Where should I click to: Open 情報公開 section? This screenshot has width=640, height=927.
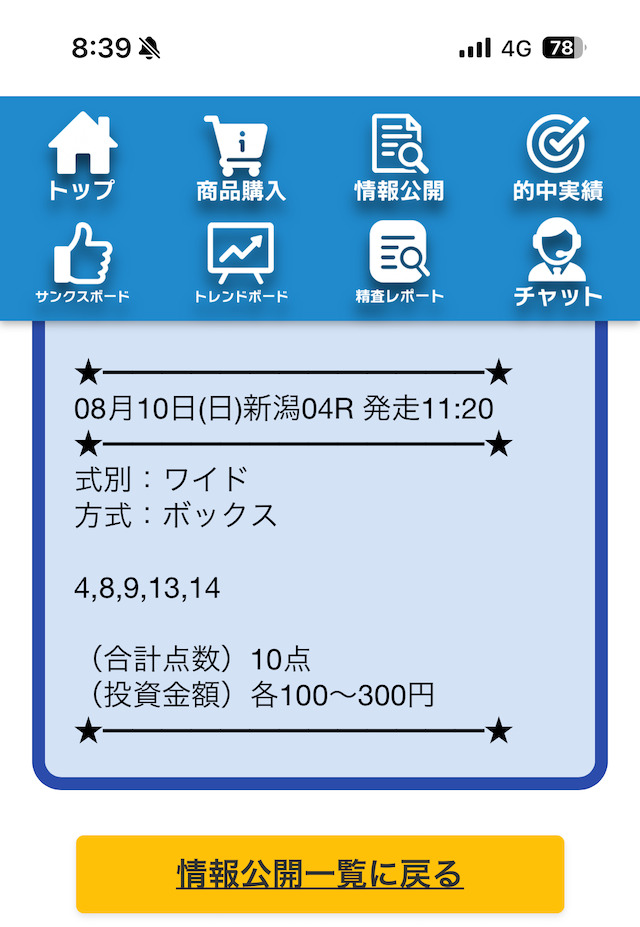click(399, 158)
